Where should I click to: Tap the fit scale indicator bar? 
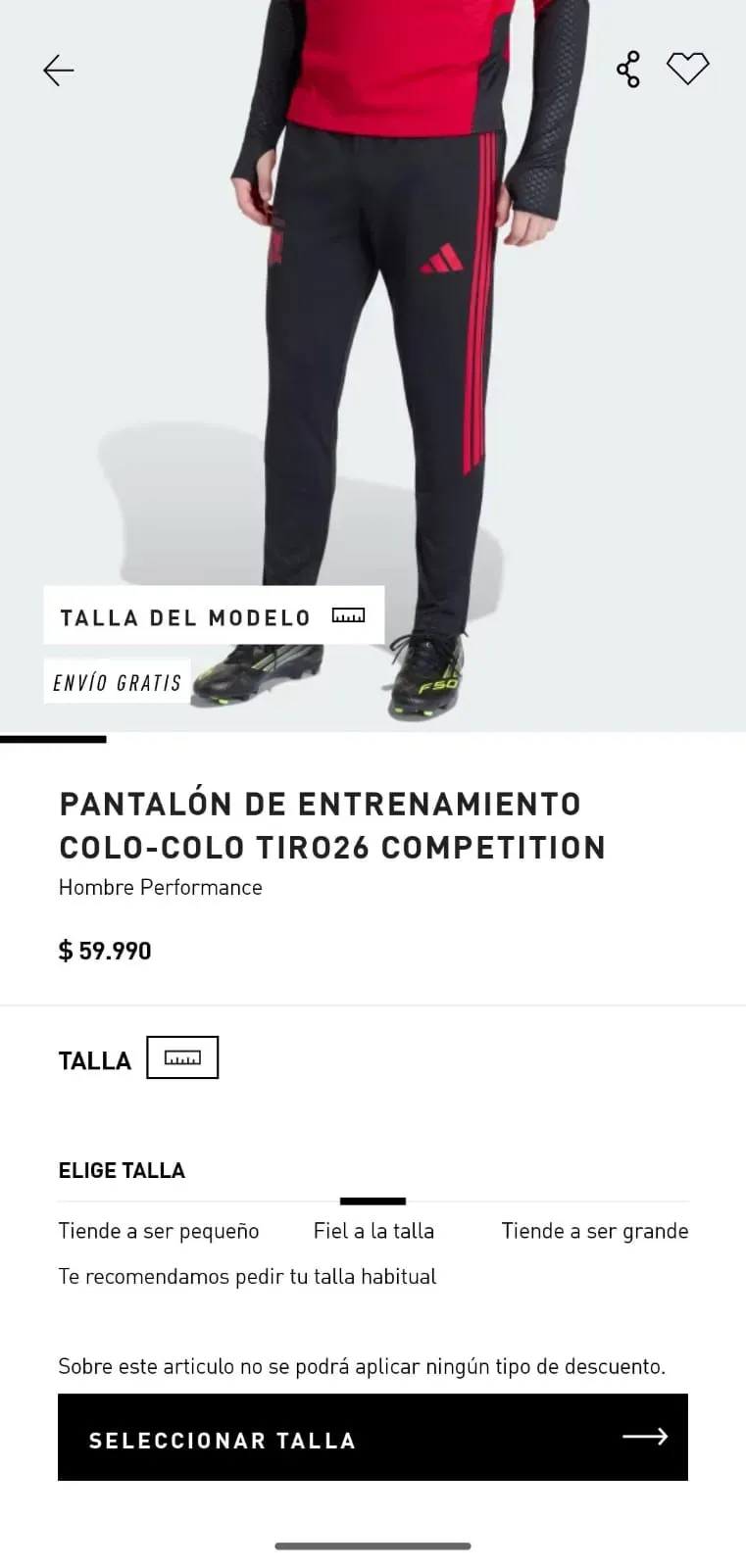pyautogui.click(x=373, y=1200)
